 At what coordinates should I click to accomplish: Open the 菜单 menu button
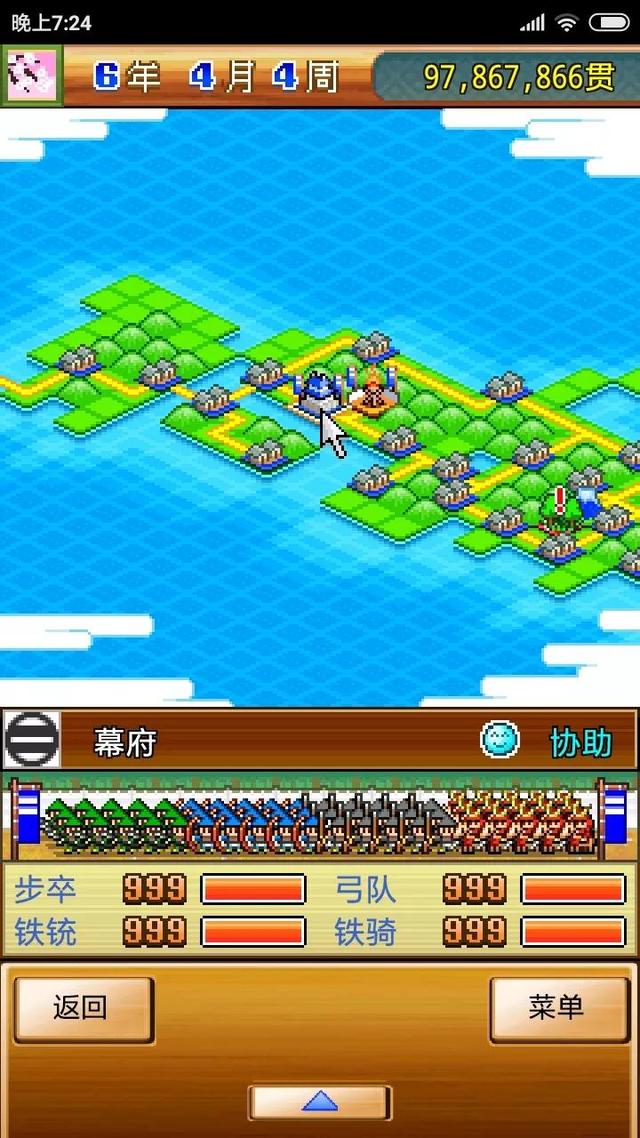[x=559, y=1008]
